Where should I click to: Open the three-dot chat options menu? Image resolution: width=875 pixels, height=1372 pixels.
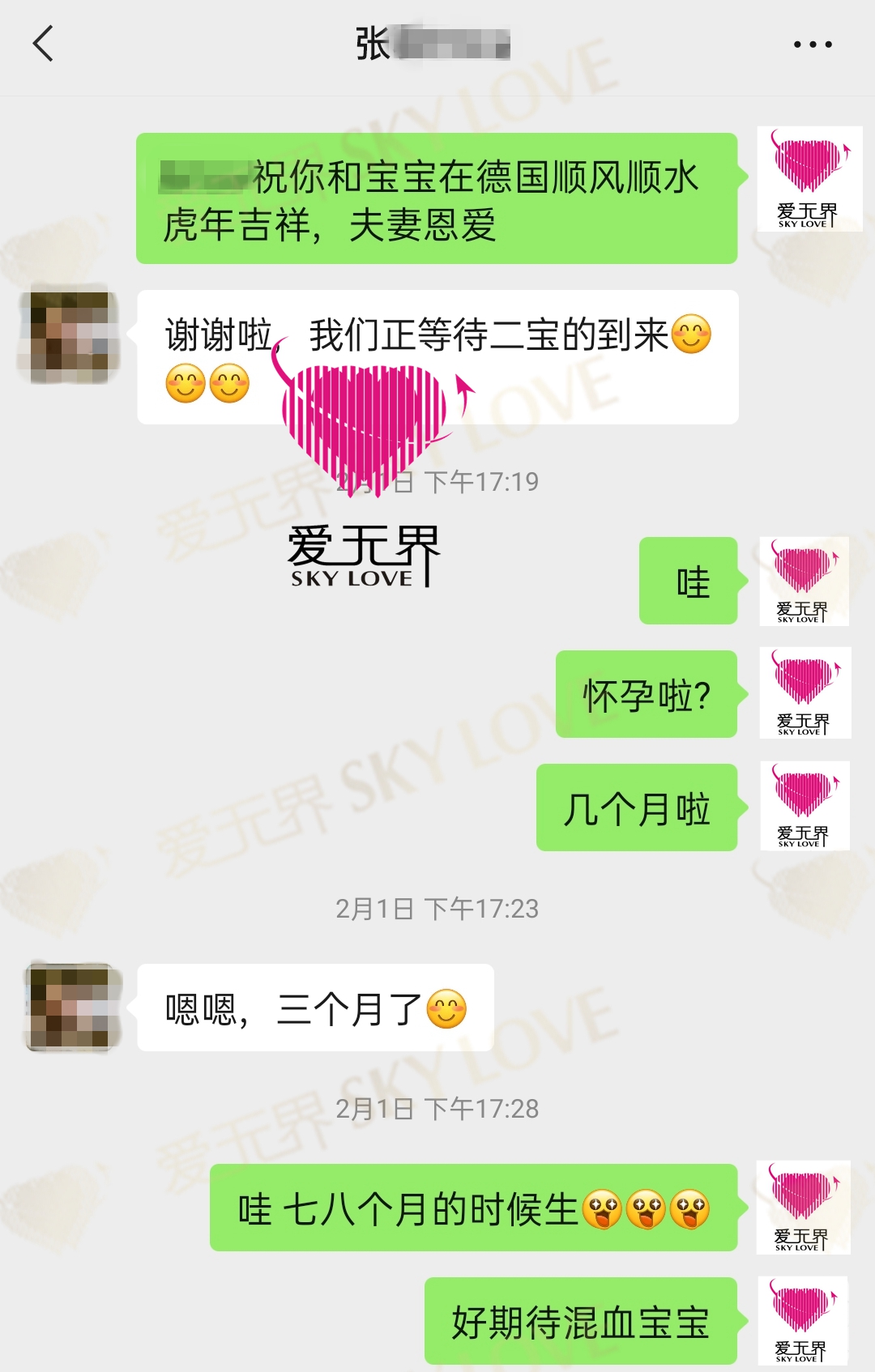(812, 45)
